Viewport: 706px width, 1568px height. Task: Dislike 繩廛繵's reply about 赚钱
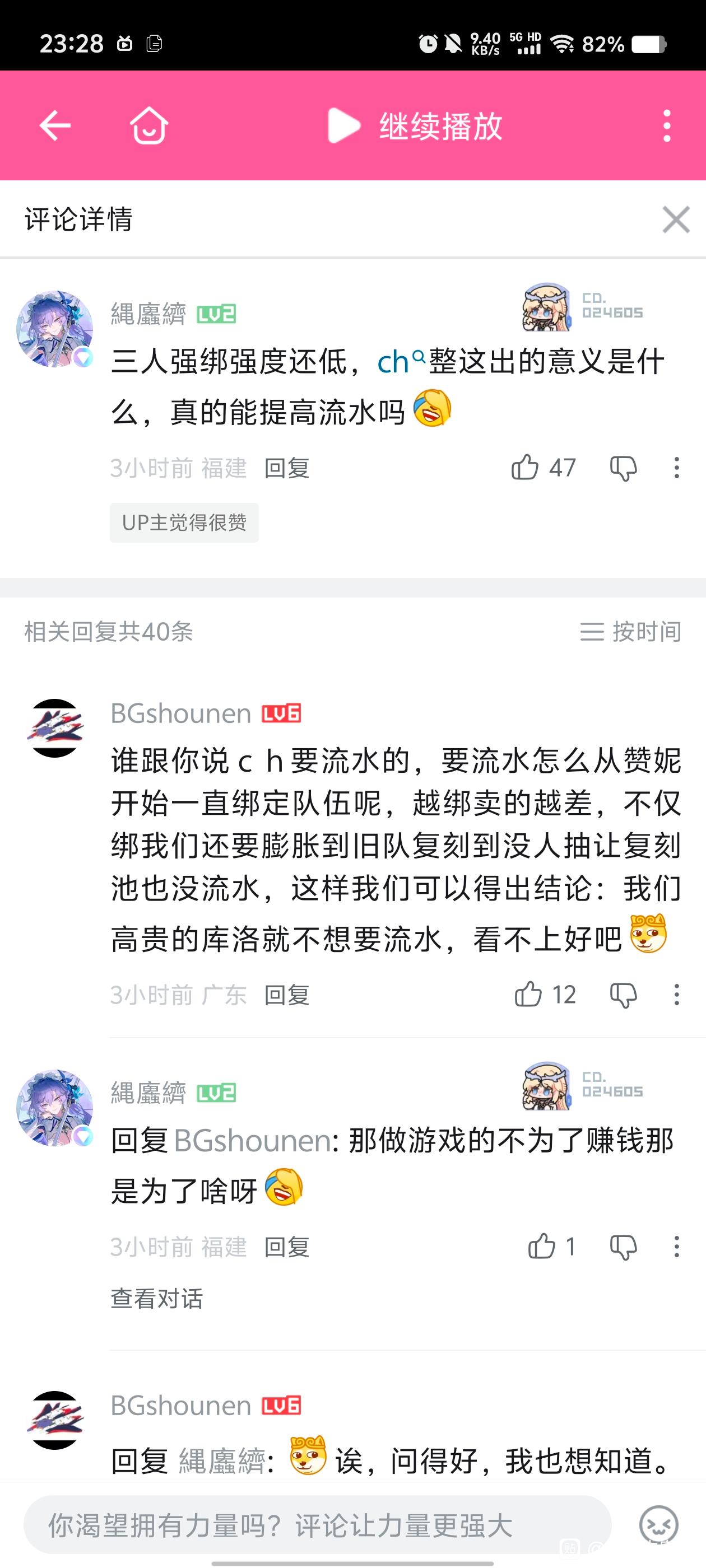point(623,1247)
